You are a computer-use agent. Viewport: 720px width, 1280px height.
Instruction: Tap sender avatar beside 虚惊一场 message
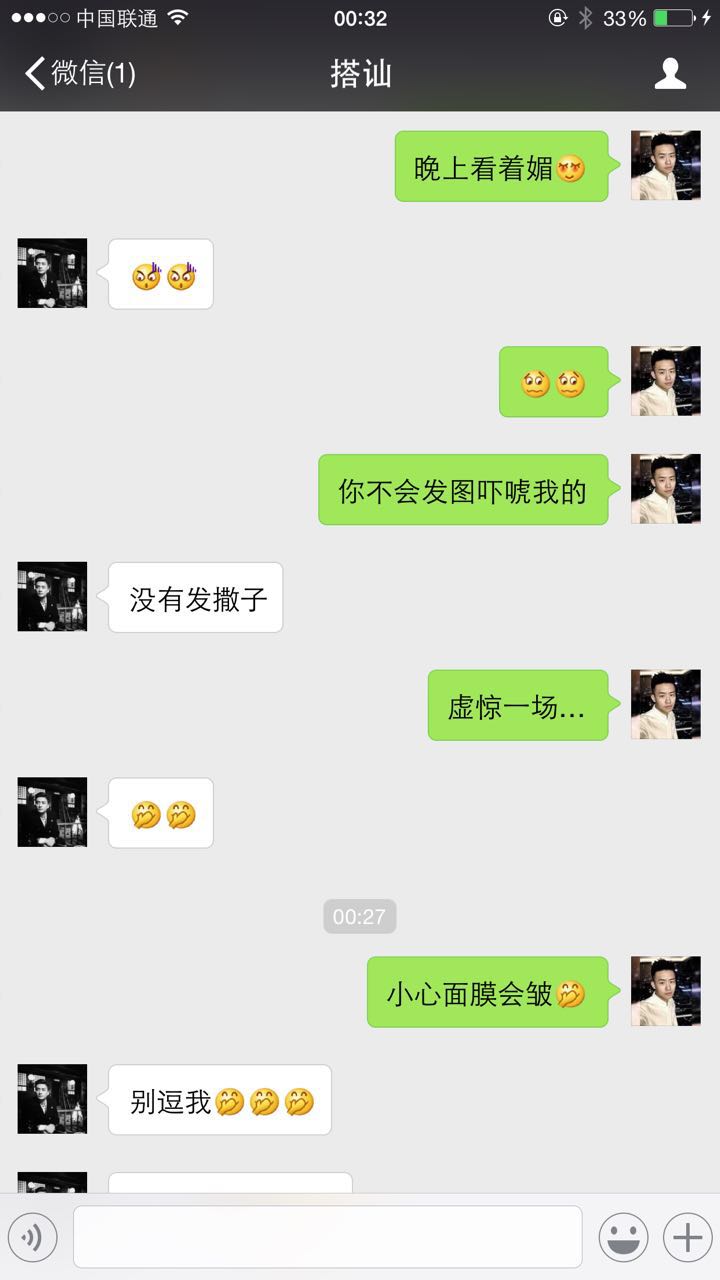tap(665, 705)
